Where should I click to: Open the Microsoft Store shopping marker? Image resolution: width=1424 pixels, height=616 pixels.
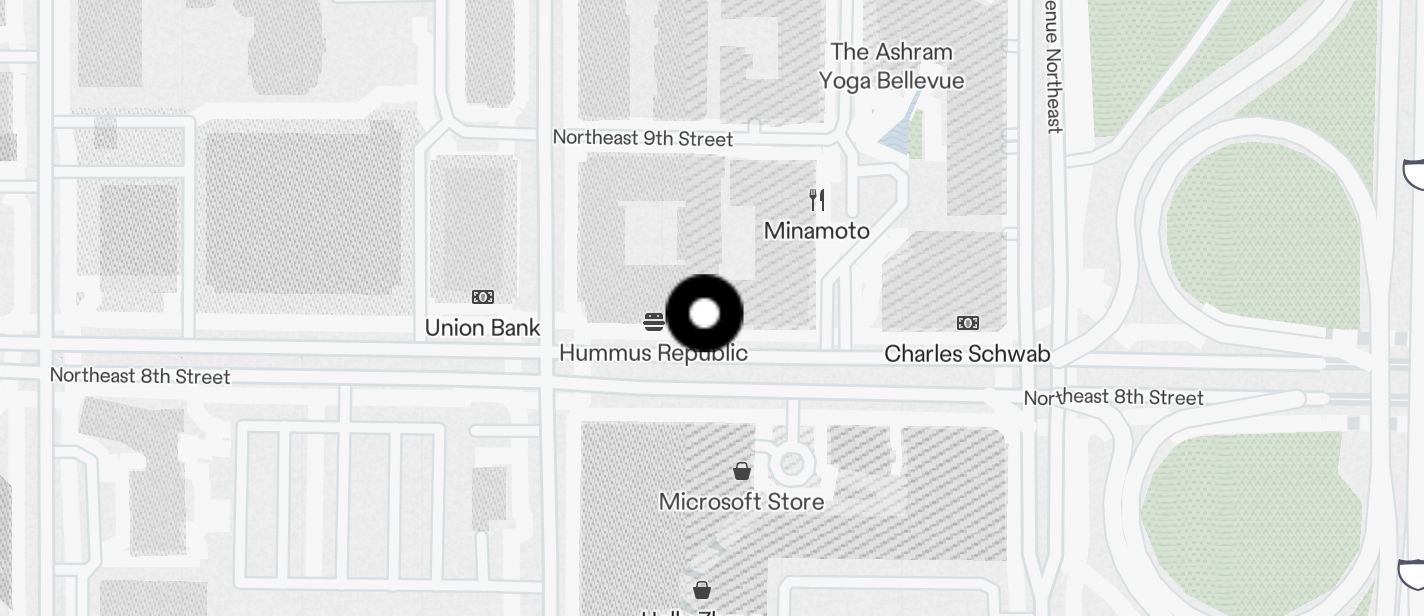[x=742, y=471]
